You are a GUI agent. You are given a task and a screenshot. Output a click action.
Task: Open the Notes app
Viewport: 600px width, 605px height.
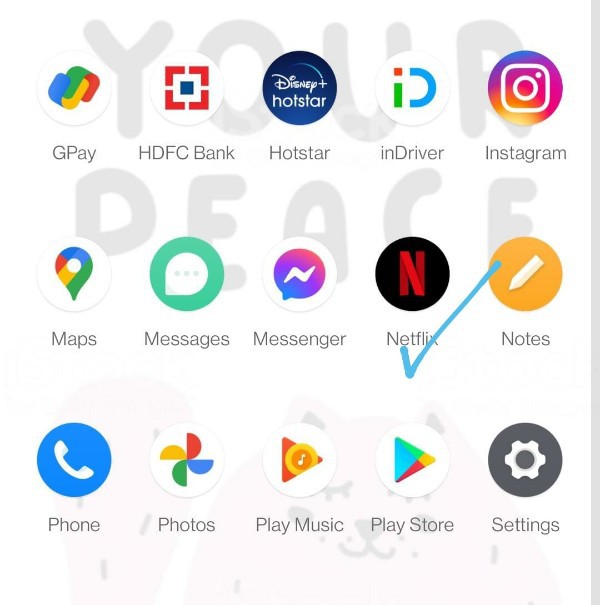click(525, 274)
